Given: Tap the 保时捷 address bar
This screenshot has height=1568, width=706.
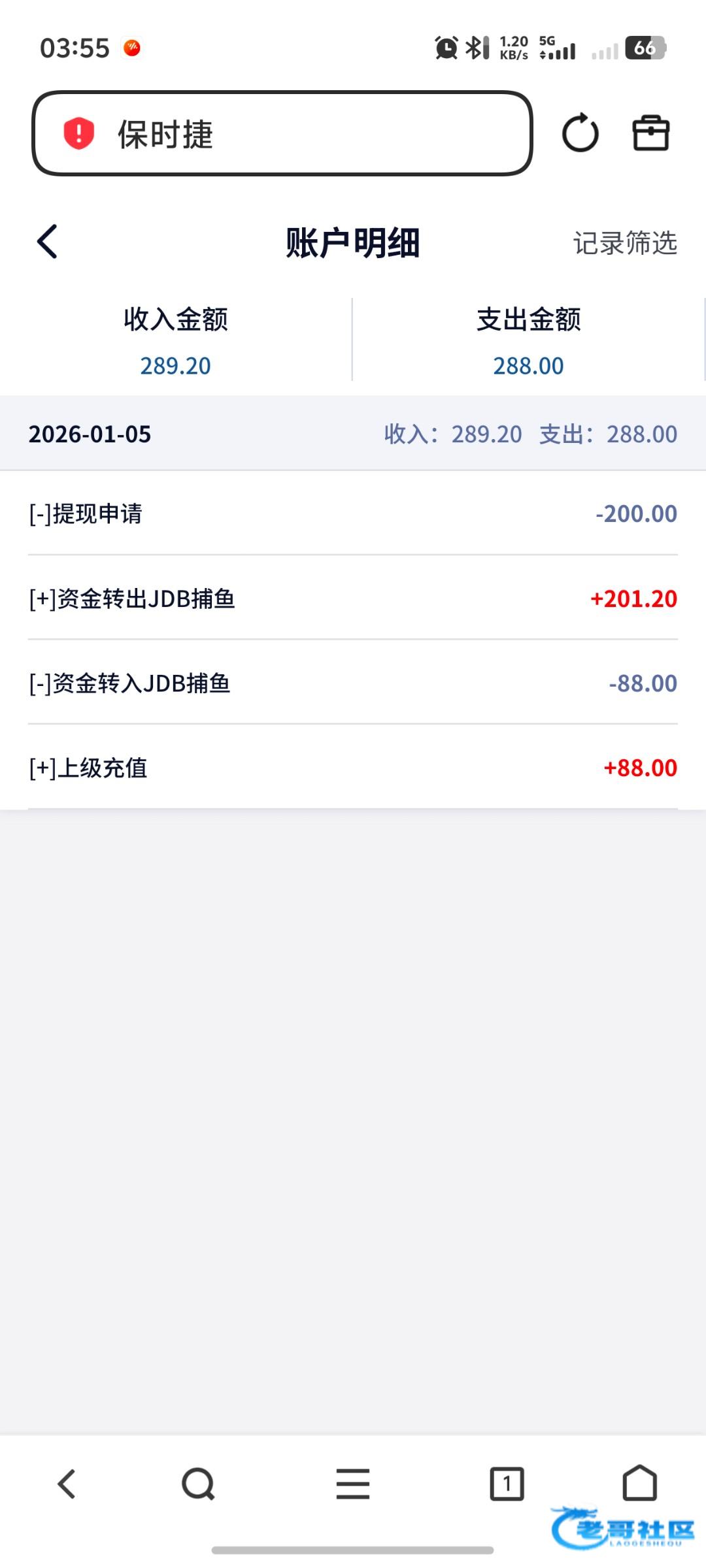Looking at the screenshot, I should coord(281,133).
